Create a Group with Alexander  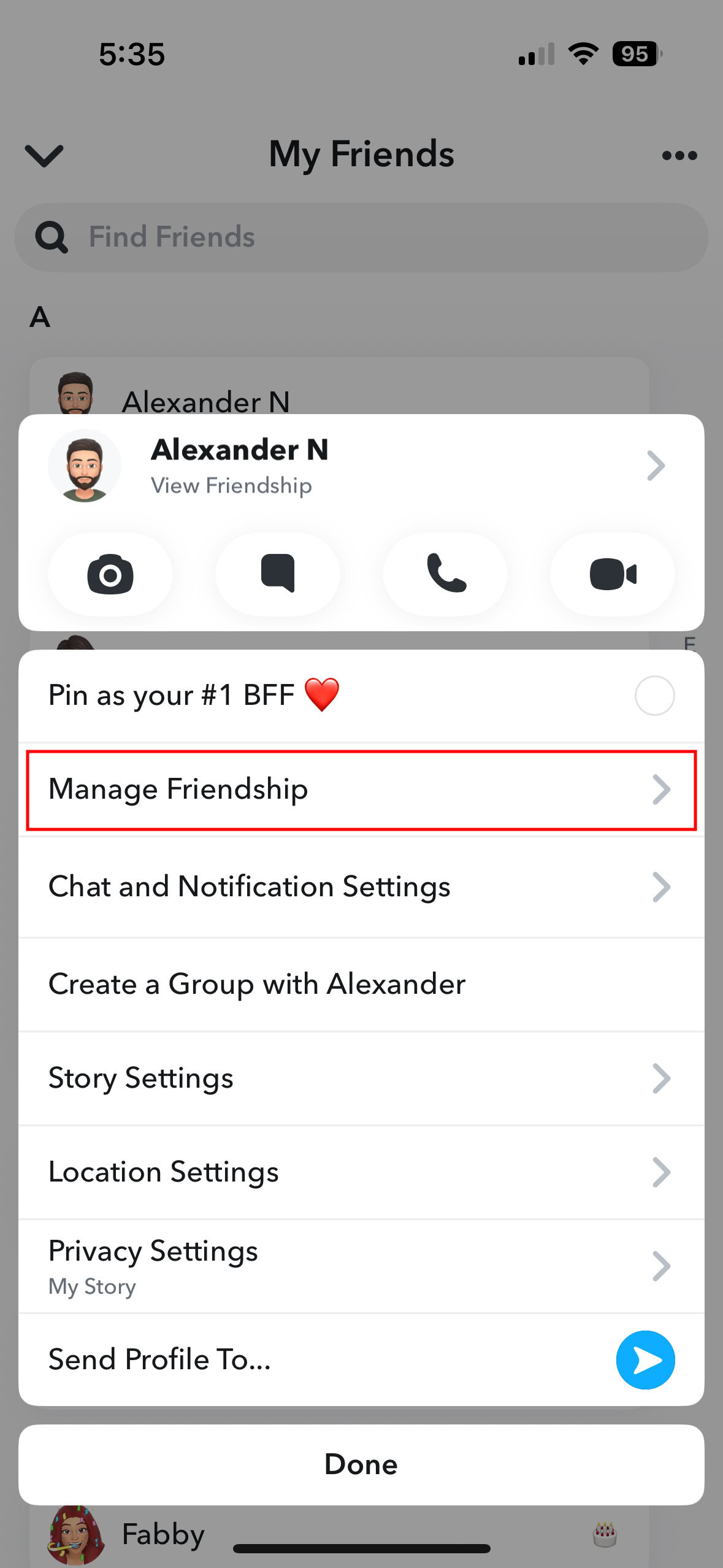[x=362, y=984]
